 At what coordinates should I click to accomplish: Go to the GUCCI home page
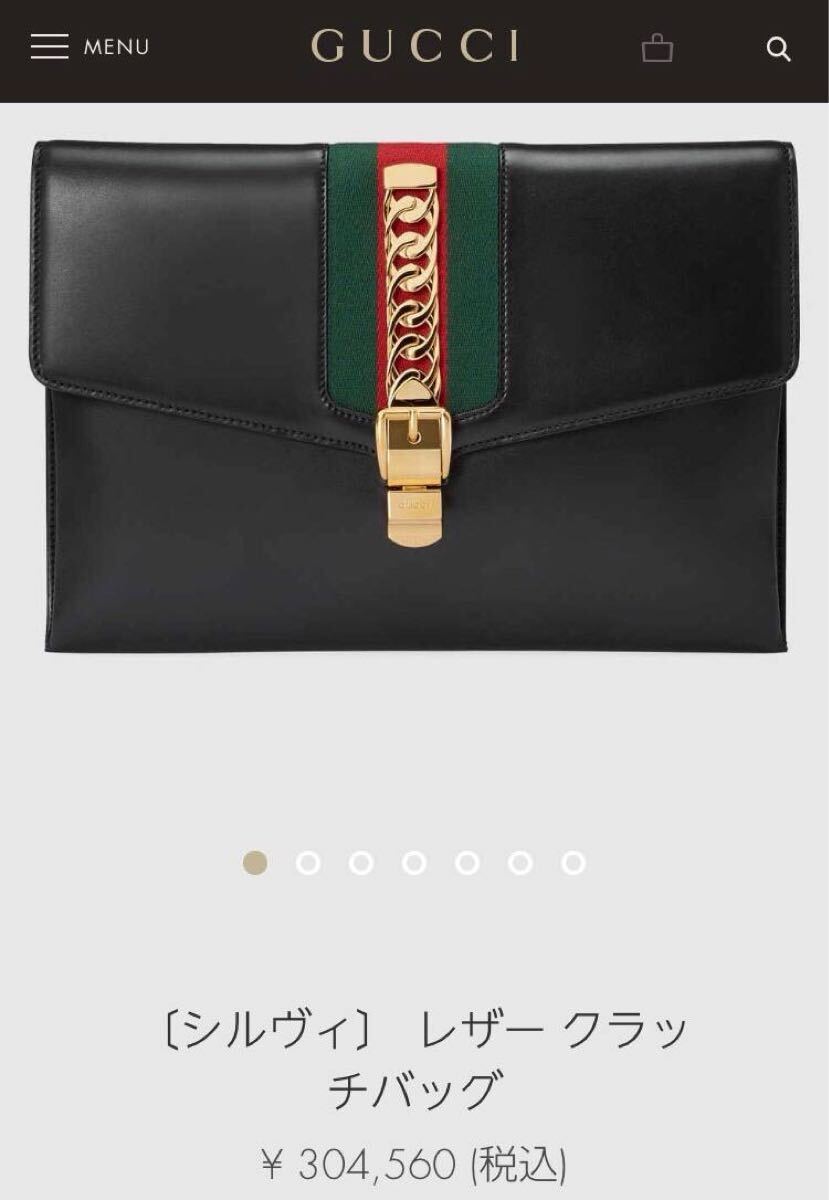414,46
